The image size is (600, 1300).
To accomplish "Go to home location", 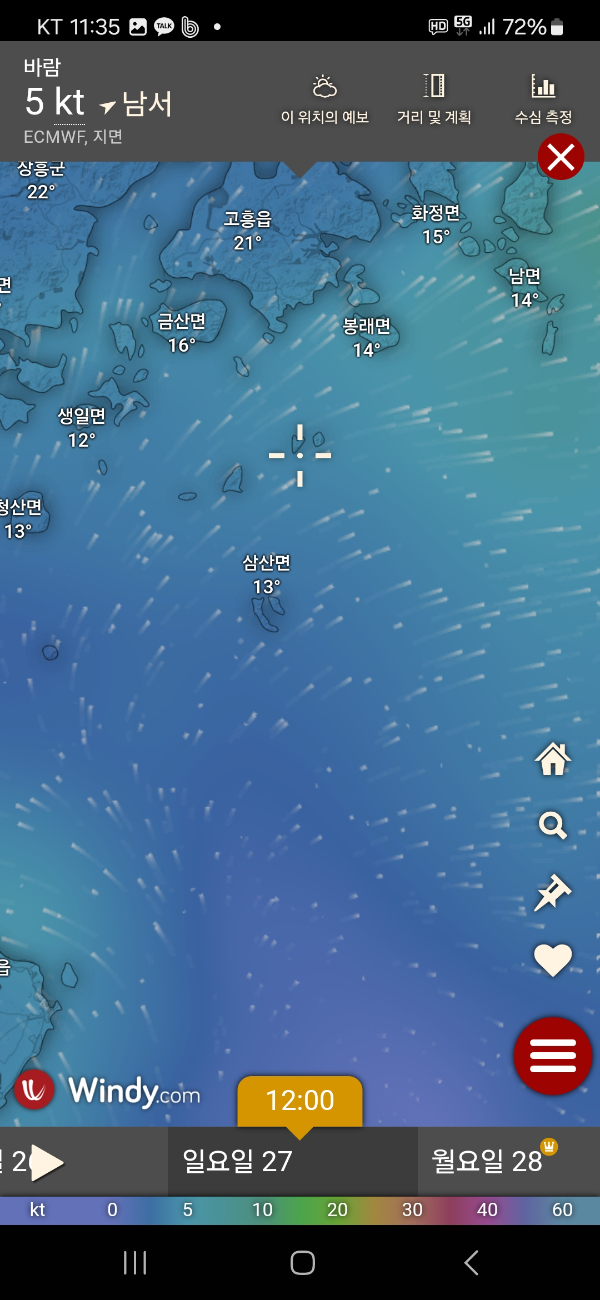I will (552, 759).
